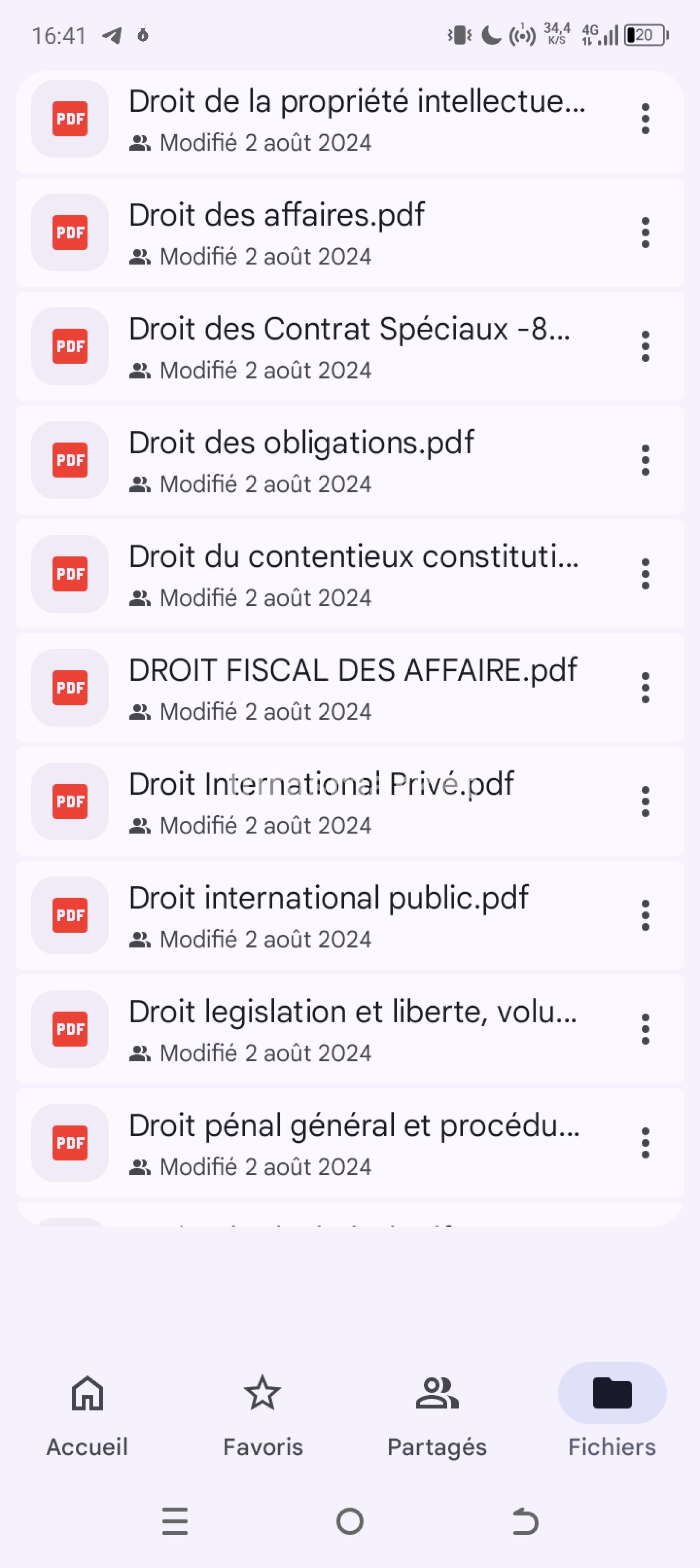Show the overflow menu for Droit legislation et liberte

point(645,1029)
